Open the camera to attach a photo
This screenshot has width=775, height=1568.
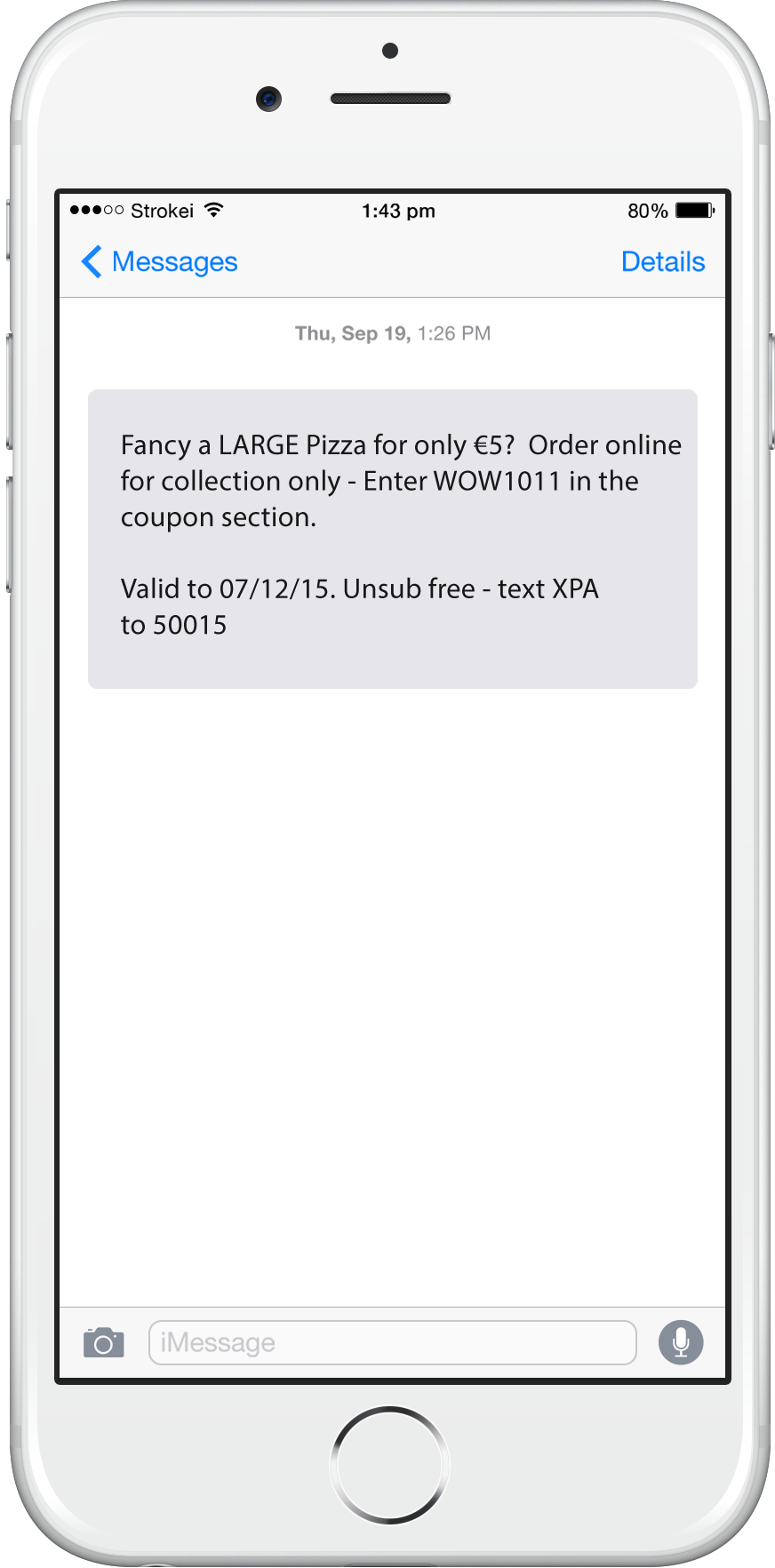pos(104,1342)
